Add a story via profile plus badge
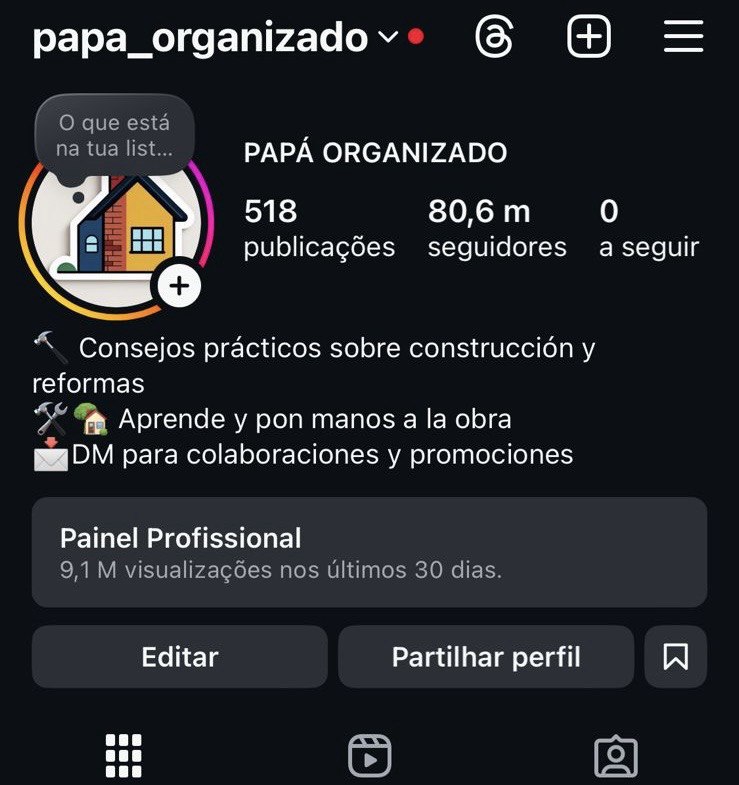The width and height of the screenshot is (739, 785). [x=179, y=286]
